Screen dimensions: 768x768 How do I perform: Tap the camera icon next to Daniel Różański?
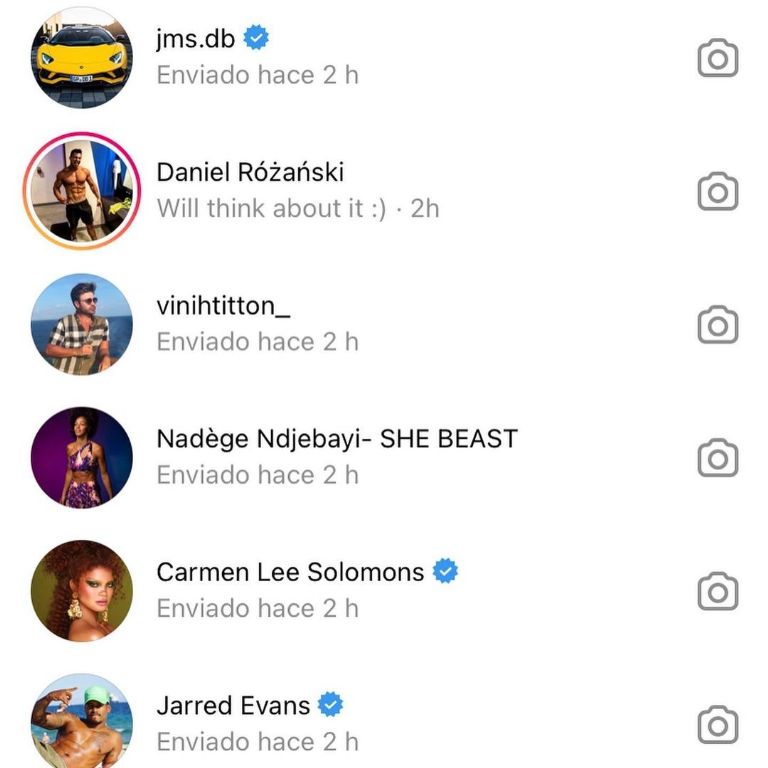point(717,191)
